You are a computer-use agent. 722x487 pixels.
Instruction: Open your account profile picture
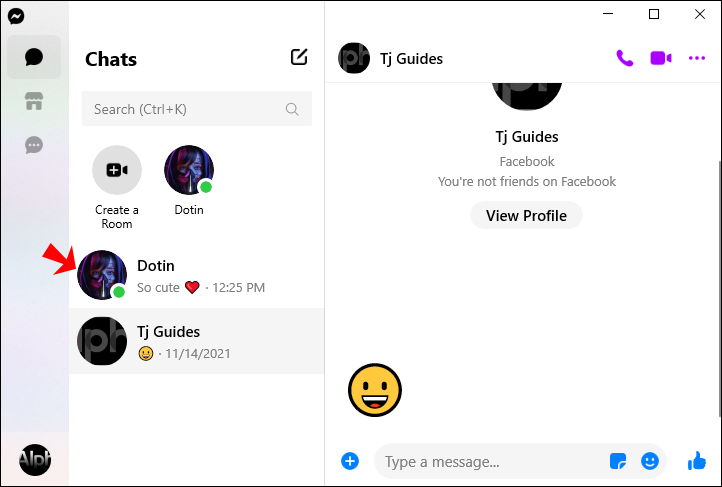point(34,459)
